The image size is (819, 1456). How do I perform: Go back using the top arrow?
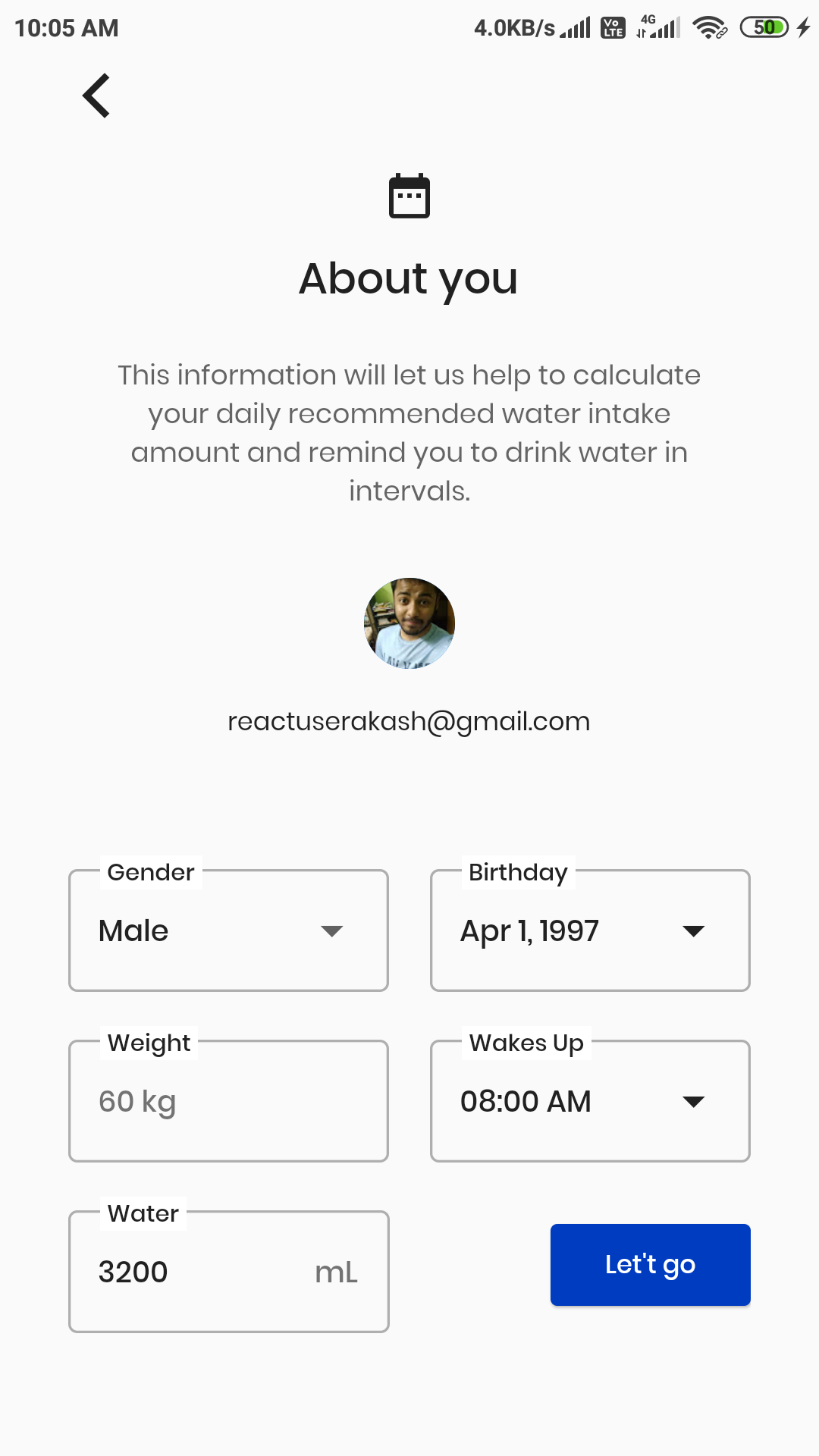tap(96, 96)
